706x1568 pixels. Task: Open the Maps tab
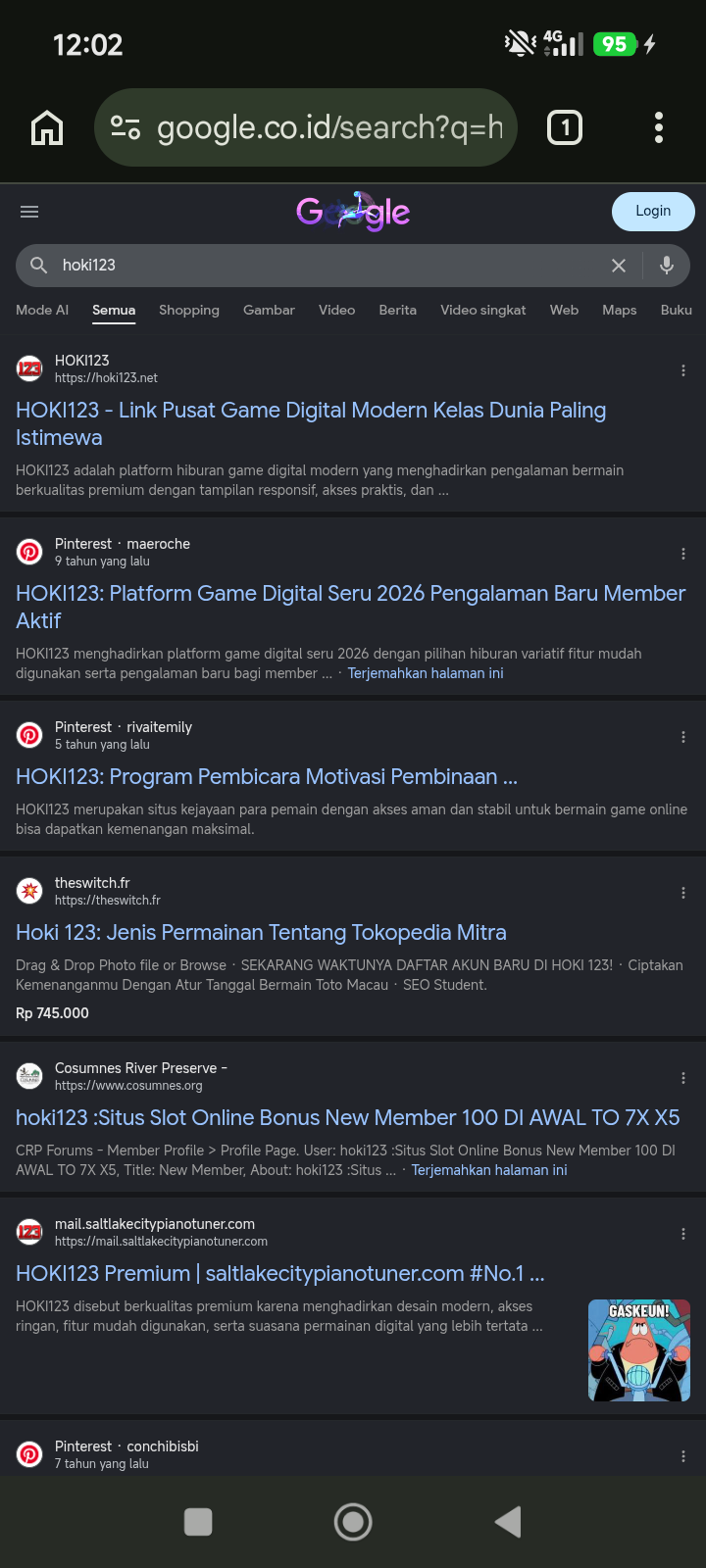pos(619,310)
